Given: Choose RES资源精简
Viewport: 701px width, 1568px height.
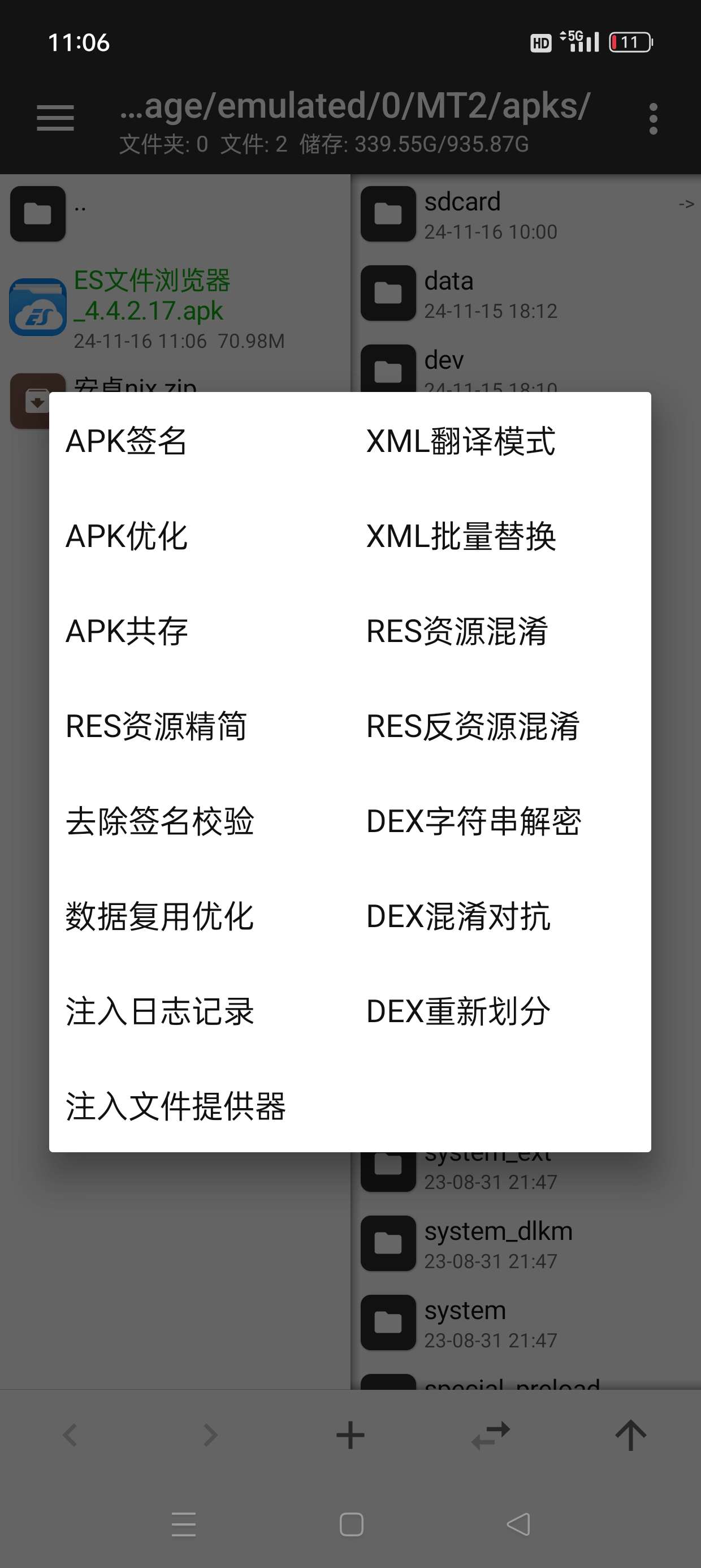Looking at the screenshot, I should click(156, 726).
